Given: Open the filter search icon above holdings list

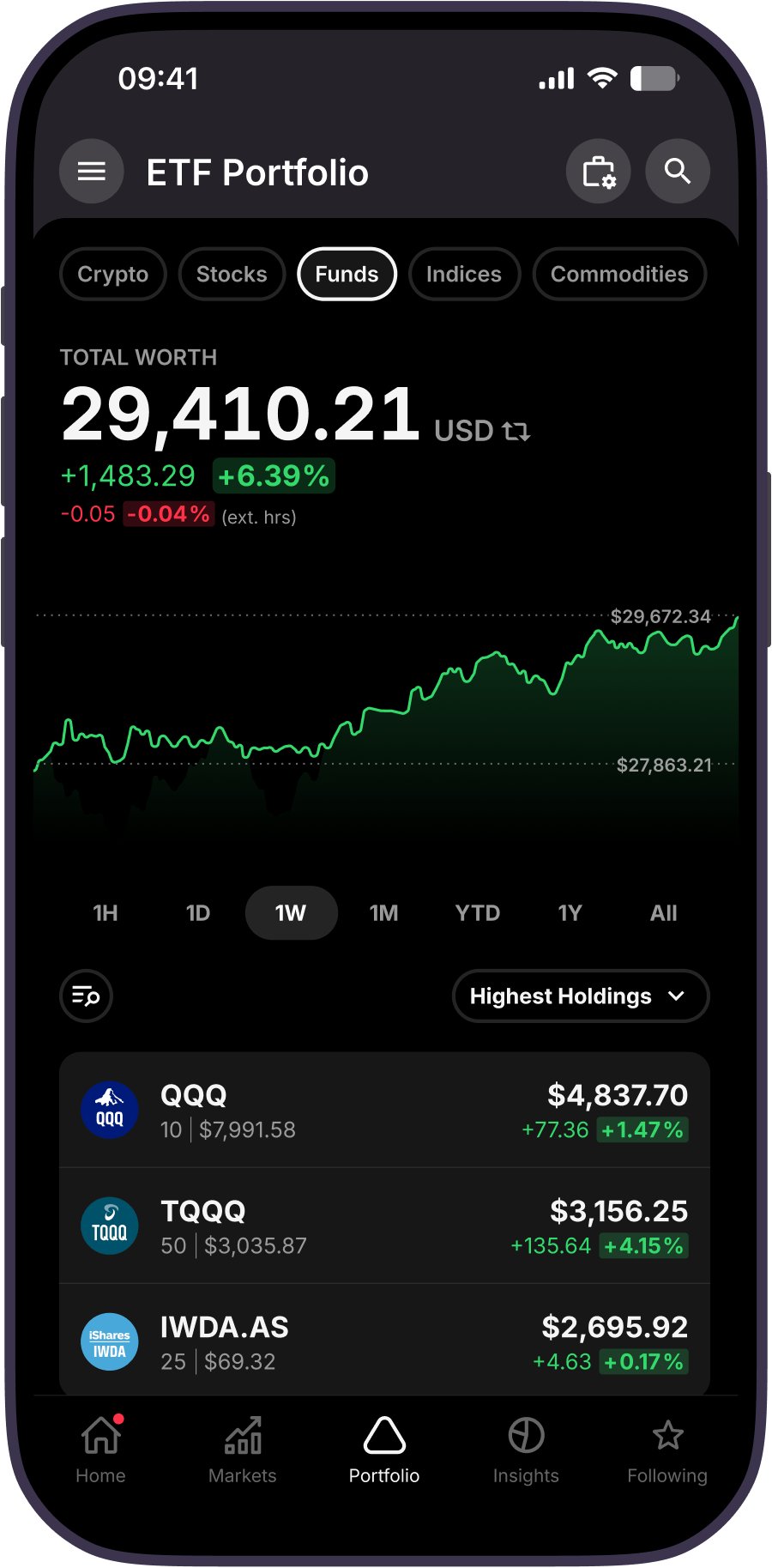Looking at the screenshot, I should tap(85, 996).
